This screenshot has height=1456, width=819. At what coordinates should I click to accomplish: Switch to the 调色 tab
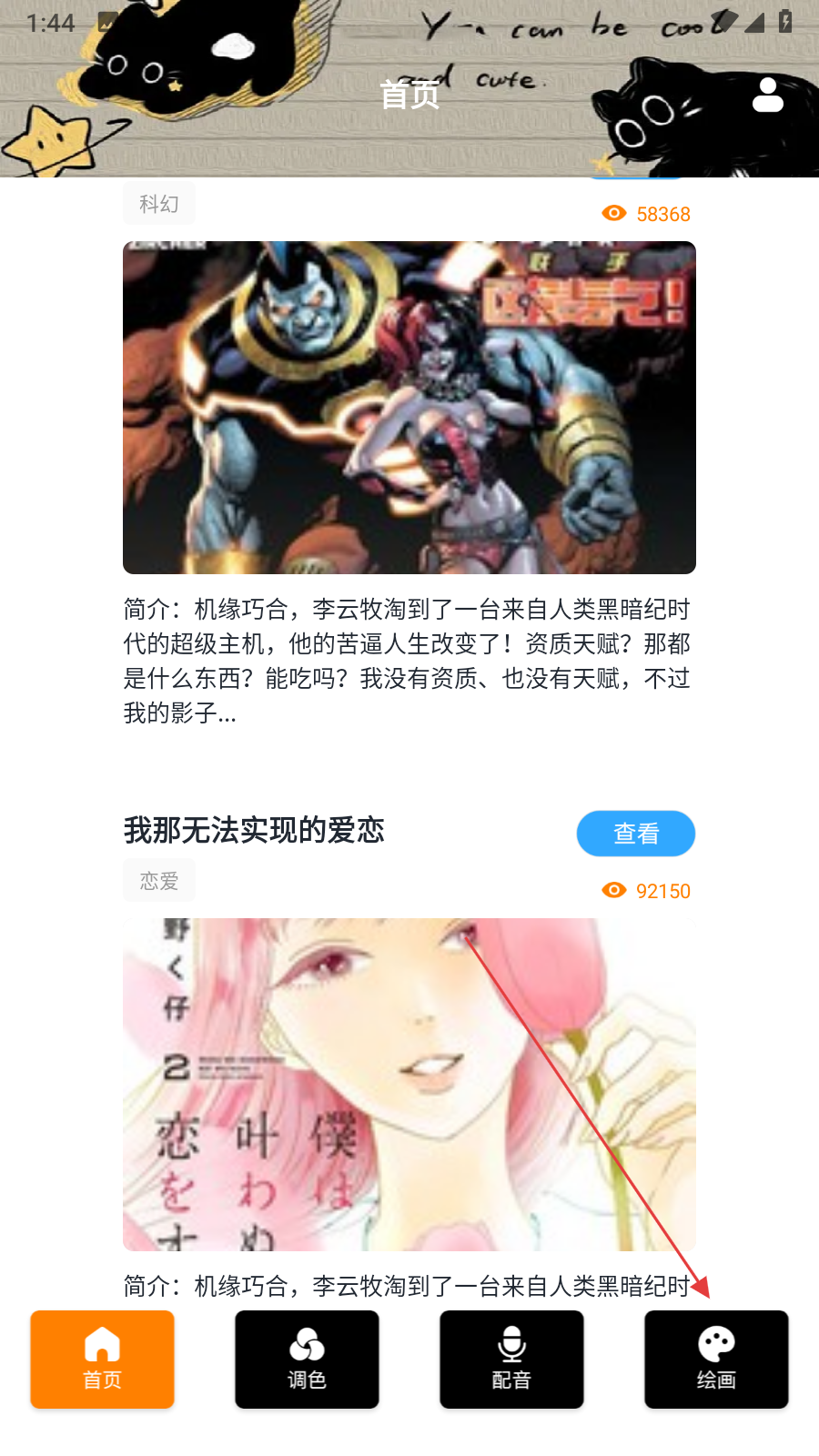[x=307, y=1359]
